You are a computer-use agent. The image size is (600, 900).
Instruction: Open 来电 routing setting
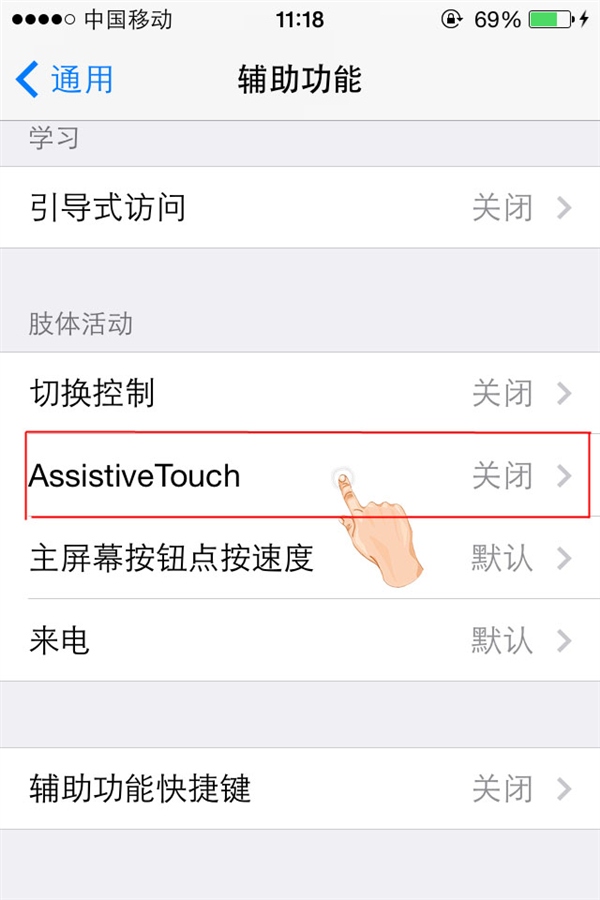[x=300, y=640]
